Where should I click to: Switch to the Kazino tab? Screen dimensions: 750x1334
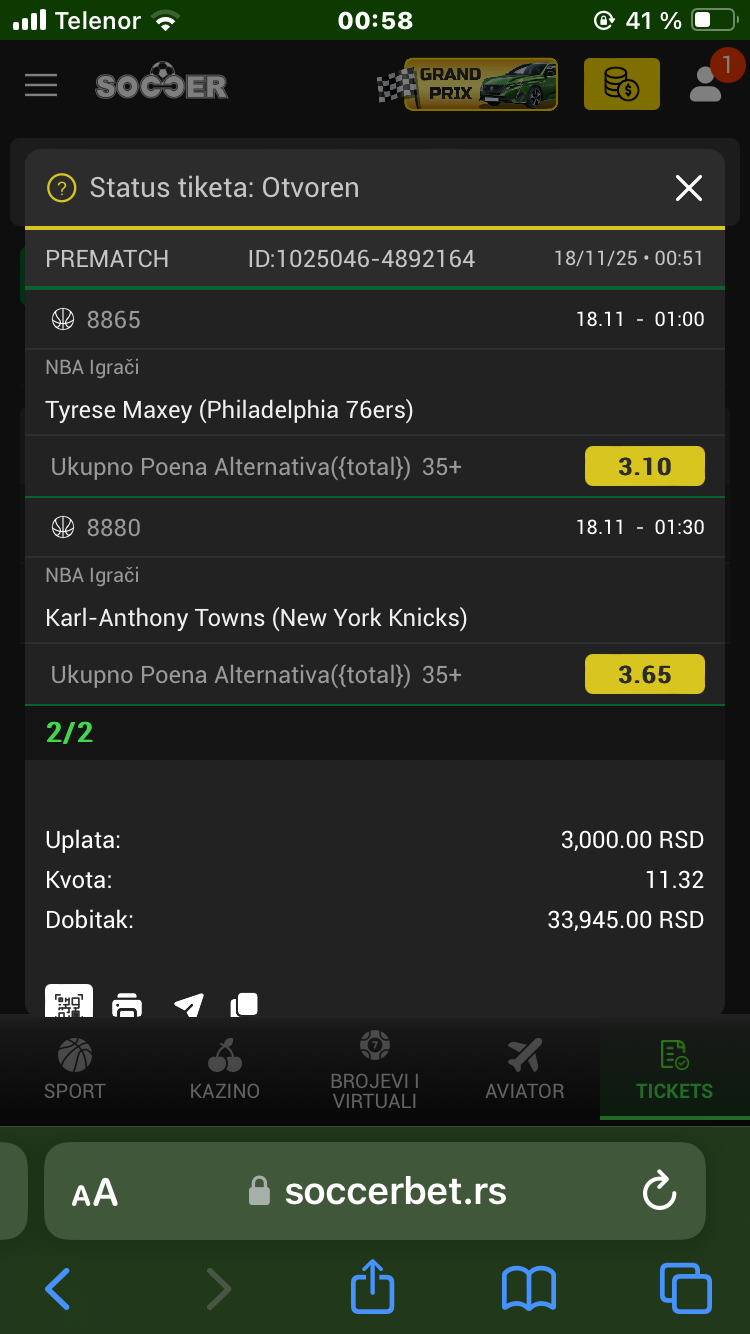click(x=225, y=1070)
